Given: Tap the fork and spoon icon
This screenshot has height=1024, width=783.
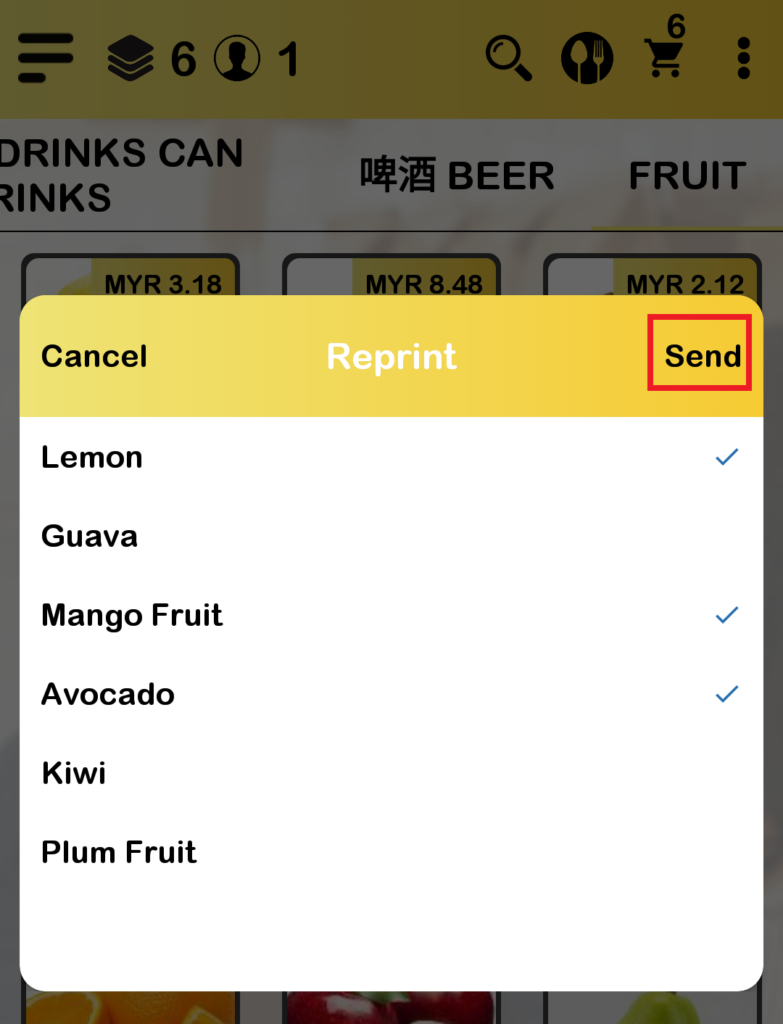Looking at the screenshot, I should [587, 58].
